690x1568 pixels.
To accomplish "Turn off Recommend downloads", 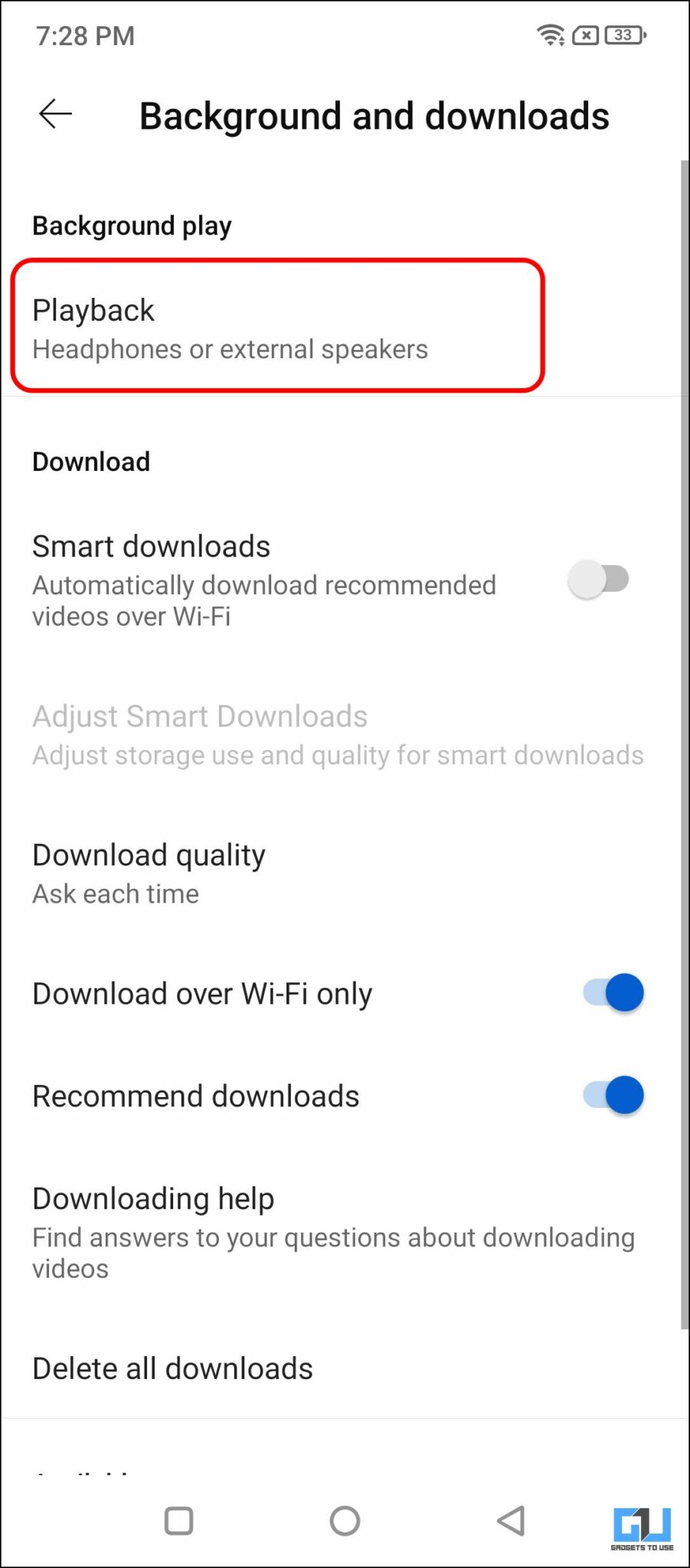I will pyautogui.click(x=613, y=1095).
